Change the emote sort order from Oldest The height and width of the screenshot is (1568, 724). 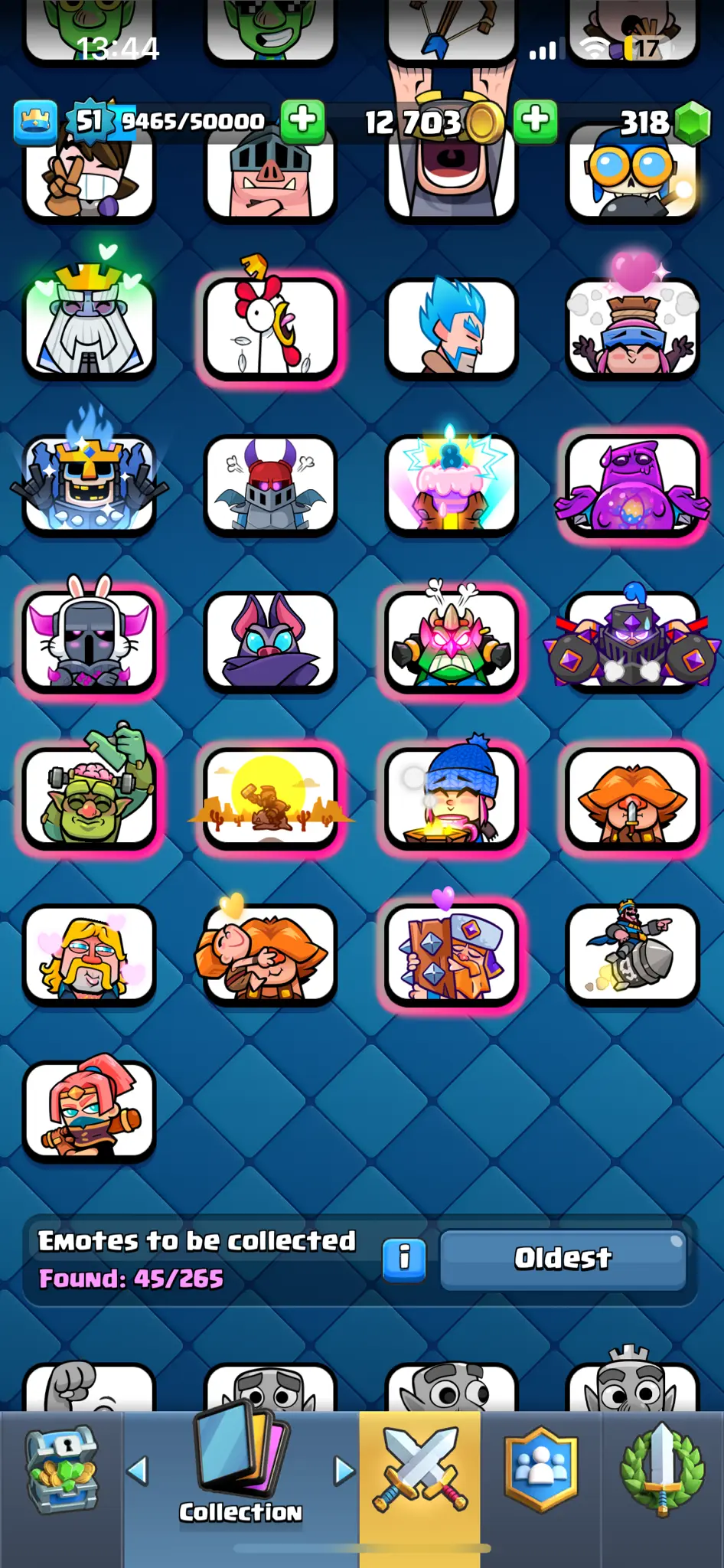pos(563,1258)
